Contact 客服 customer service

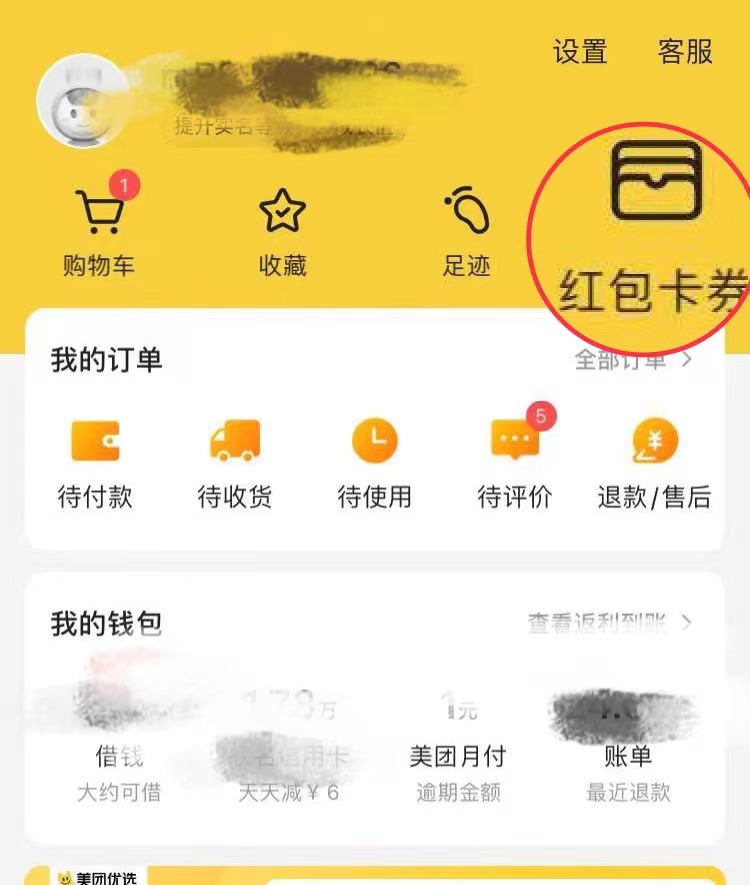point(685,51)
